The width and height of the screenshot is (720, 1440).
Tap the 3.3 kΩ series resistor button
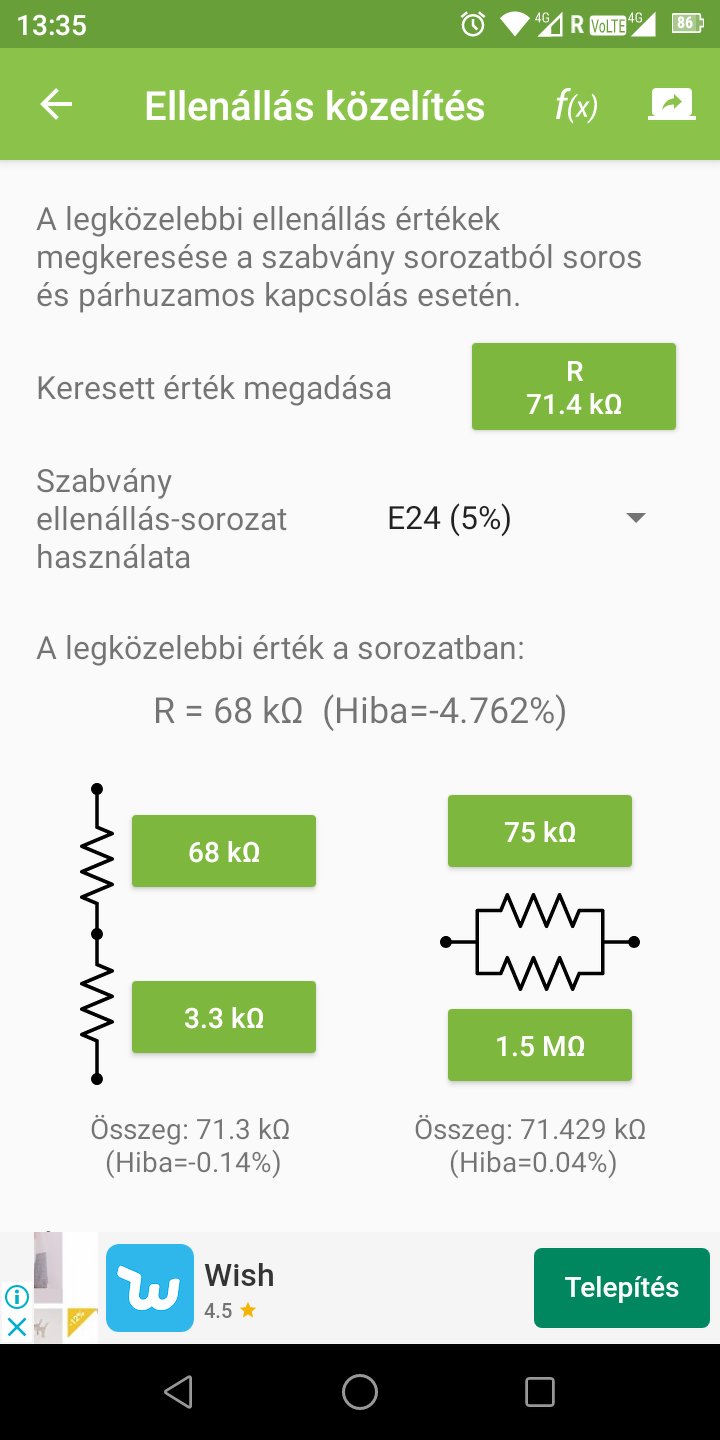[x=224, y=1017]
